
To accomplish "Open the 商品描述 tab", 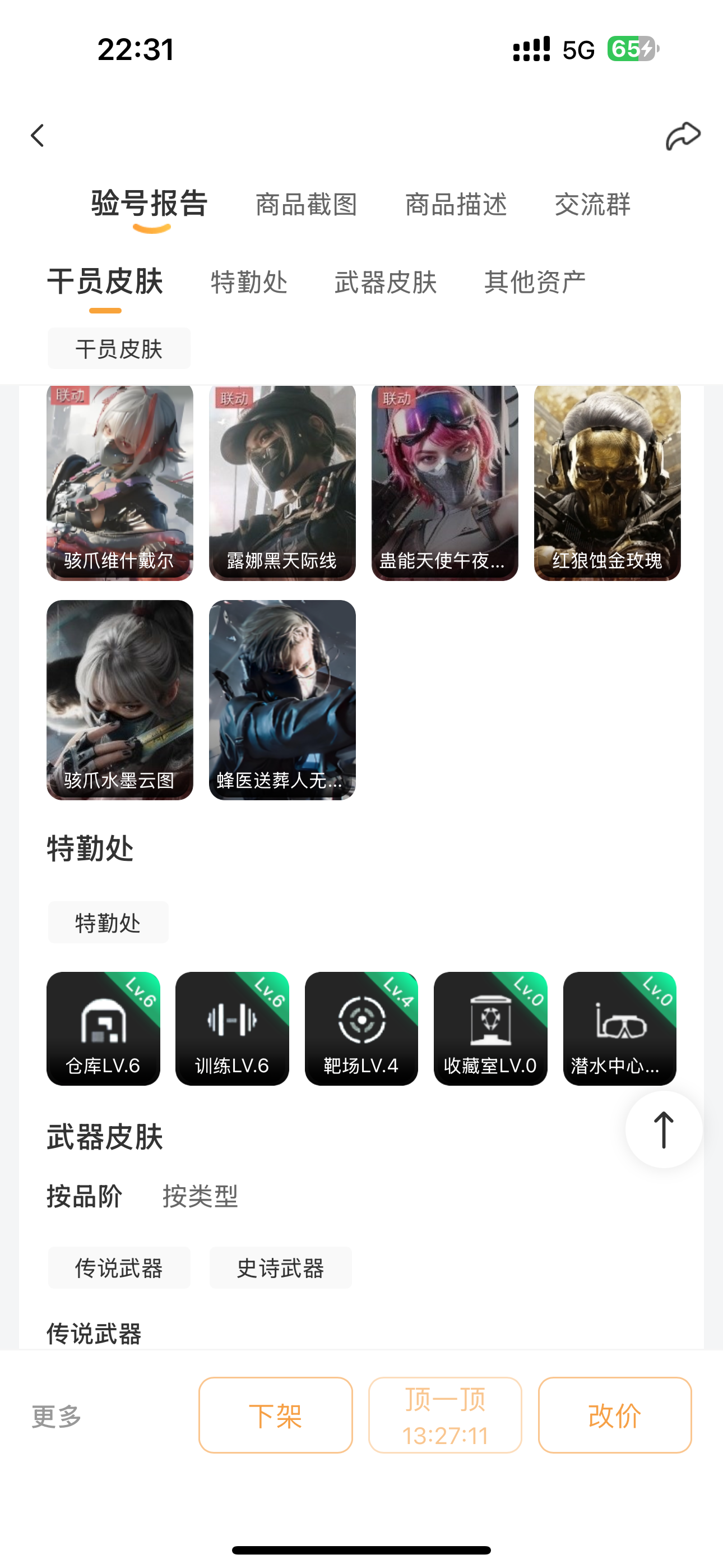I will pos(456,205).
